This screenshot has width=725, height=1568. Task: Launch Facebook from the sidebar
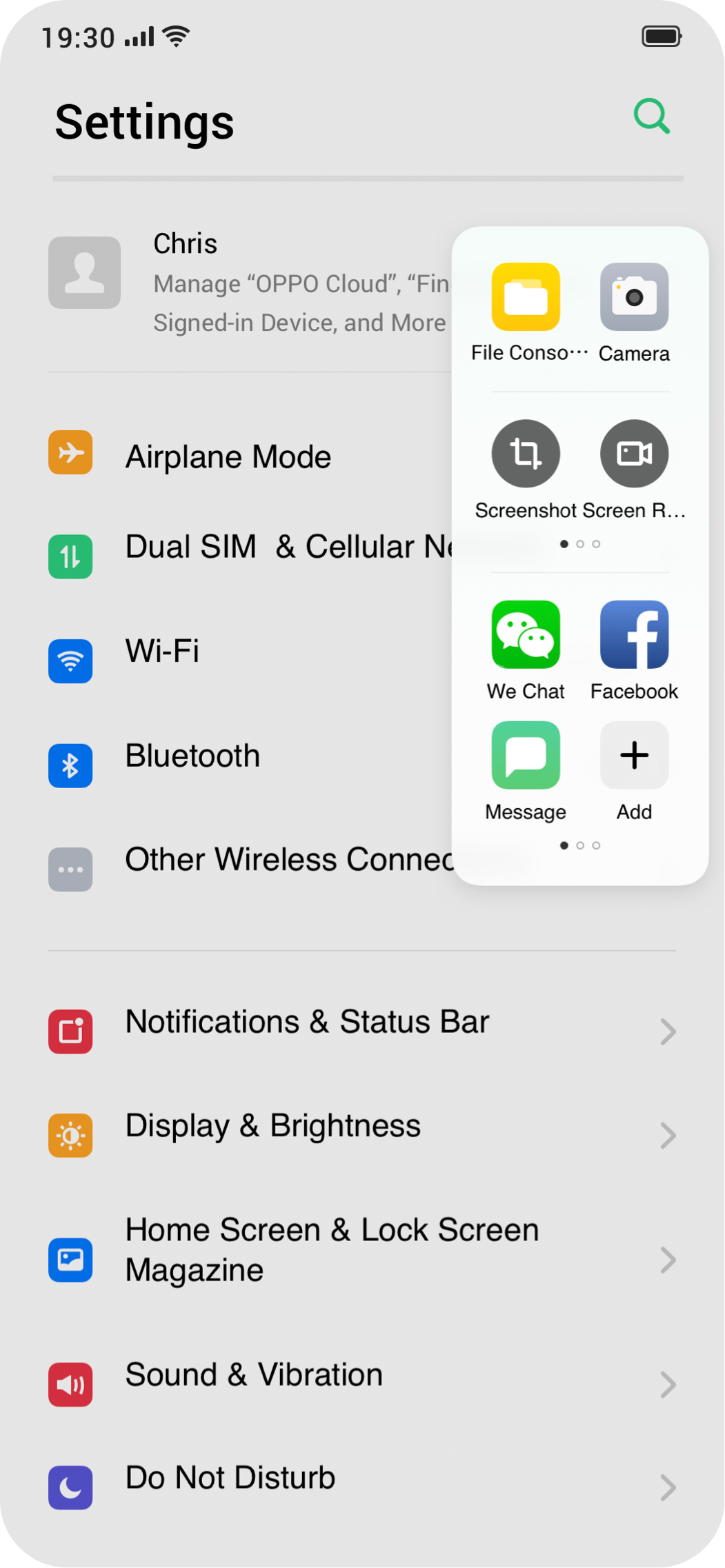tap(634, 635)
